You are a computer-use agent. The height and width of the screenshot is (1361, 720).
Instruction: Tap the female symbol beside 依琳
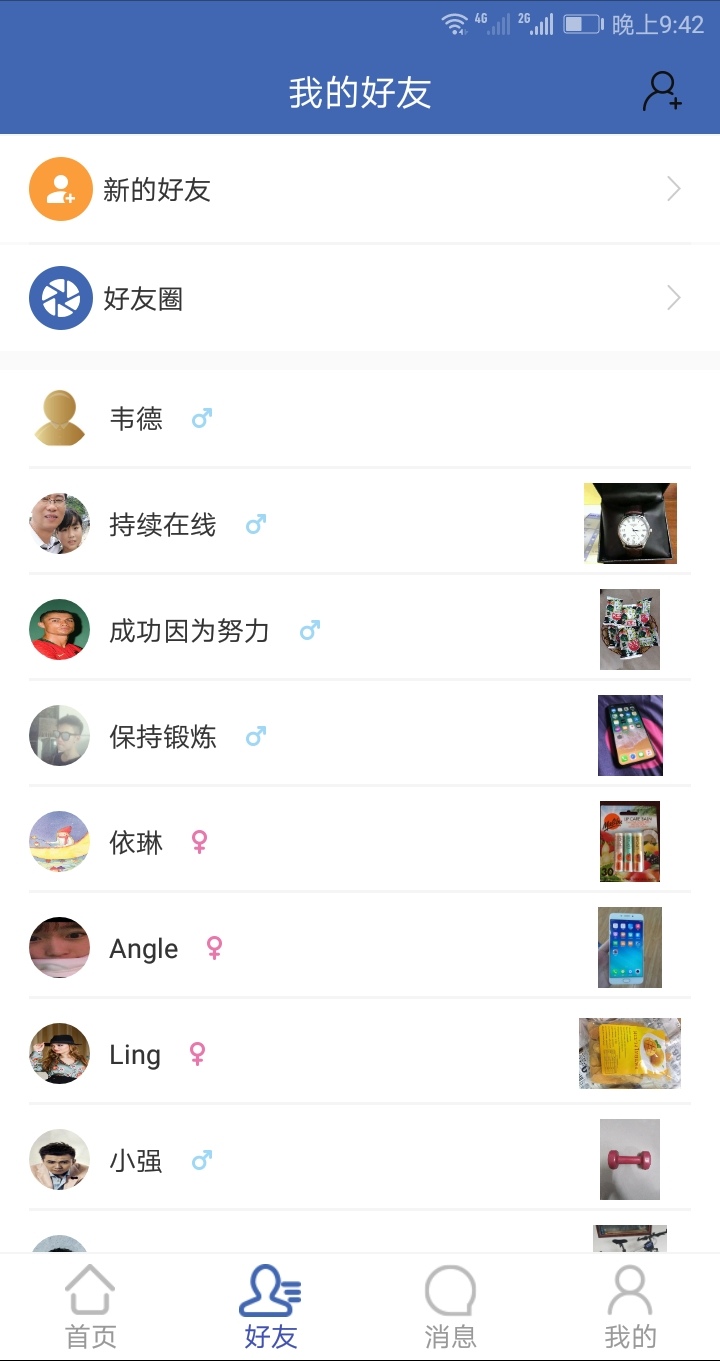pos(200,843)
